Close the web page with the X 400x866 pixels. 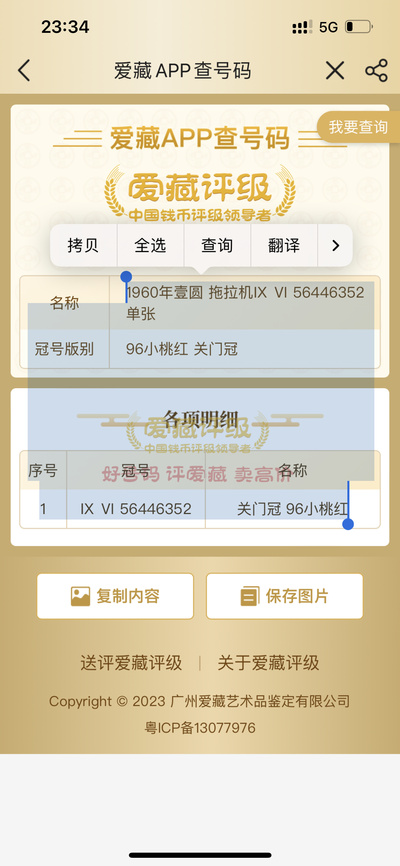(335, 71)
